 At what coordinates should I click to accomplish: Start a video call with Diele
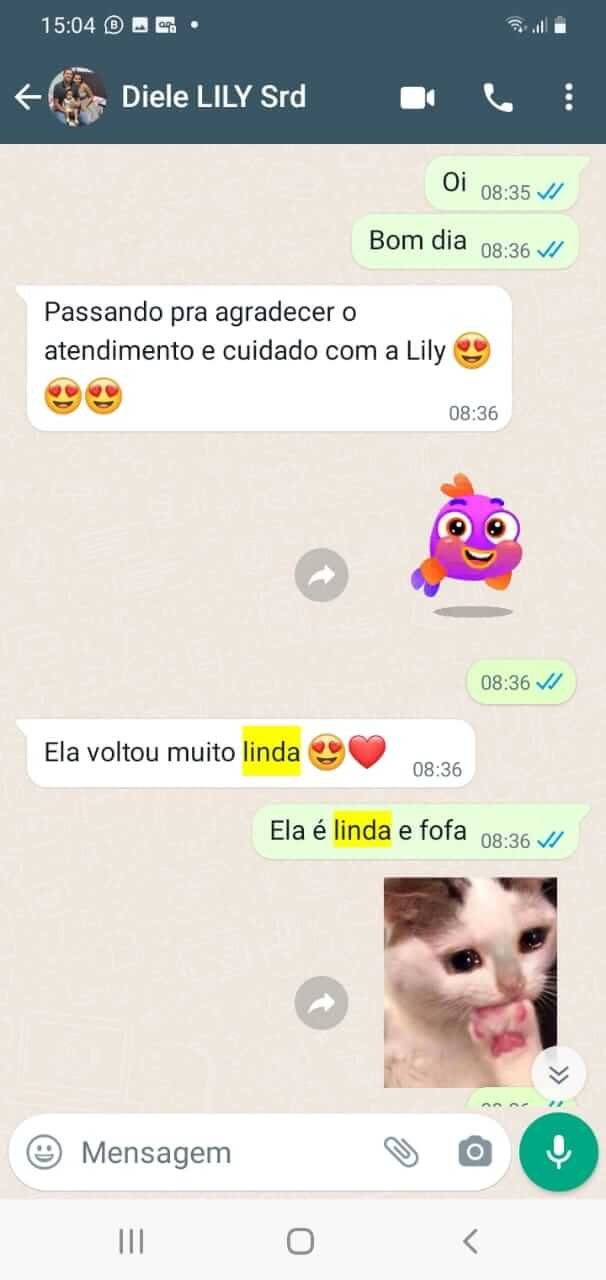click(418, 97)
